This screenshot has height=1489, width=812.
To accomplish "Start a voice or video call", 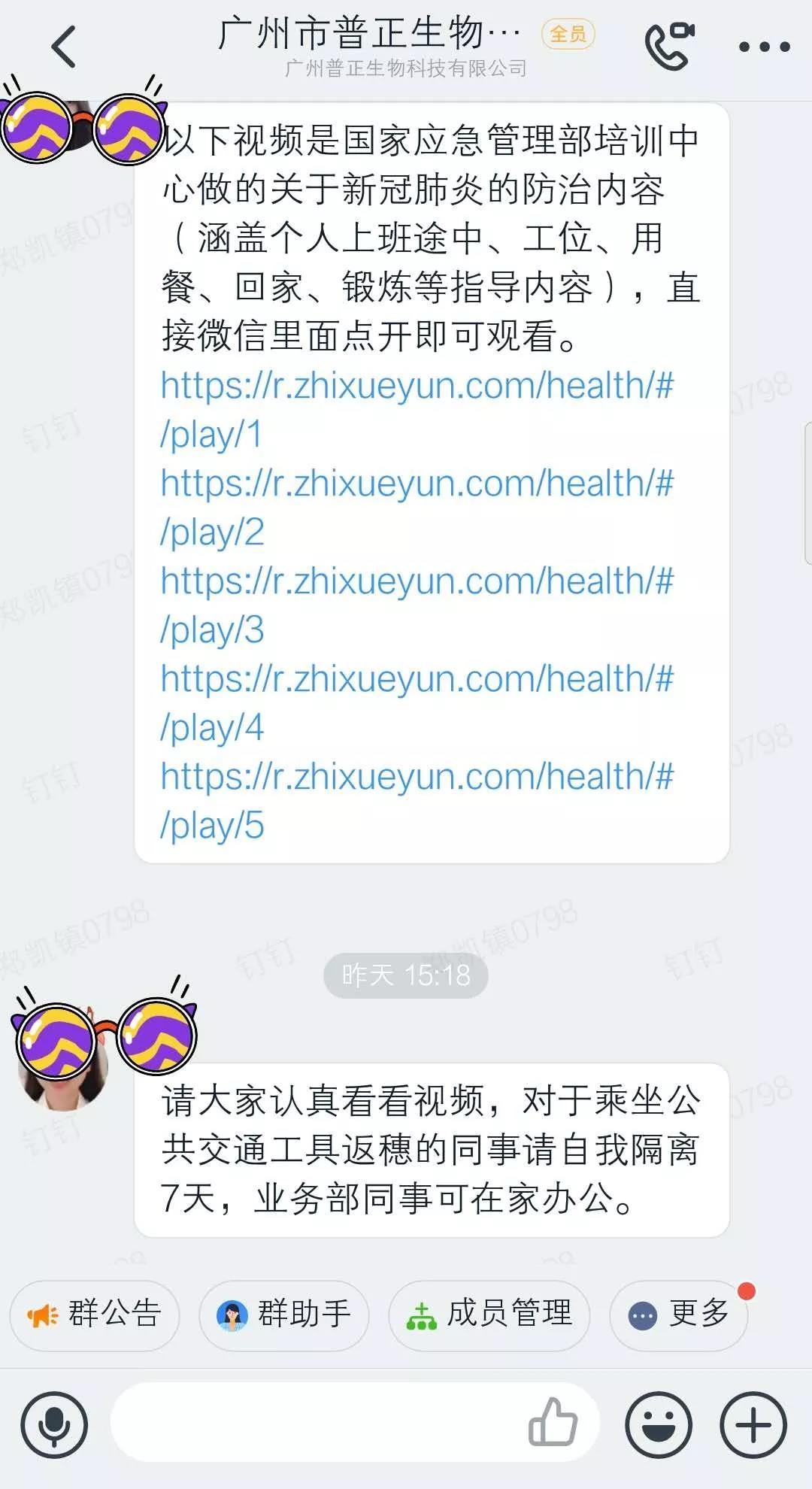I will click(x=668, y=47).
